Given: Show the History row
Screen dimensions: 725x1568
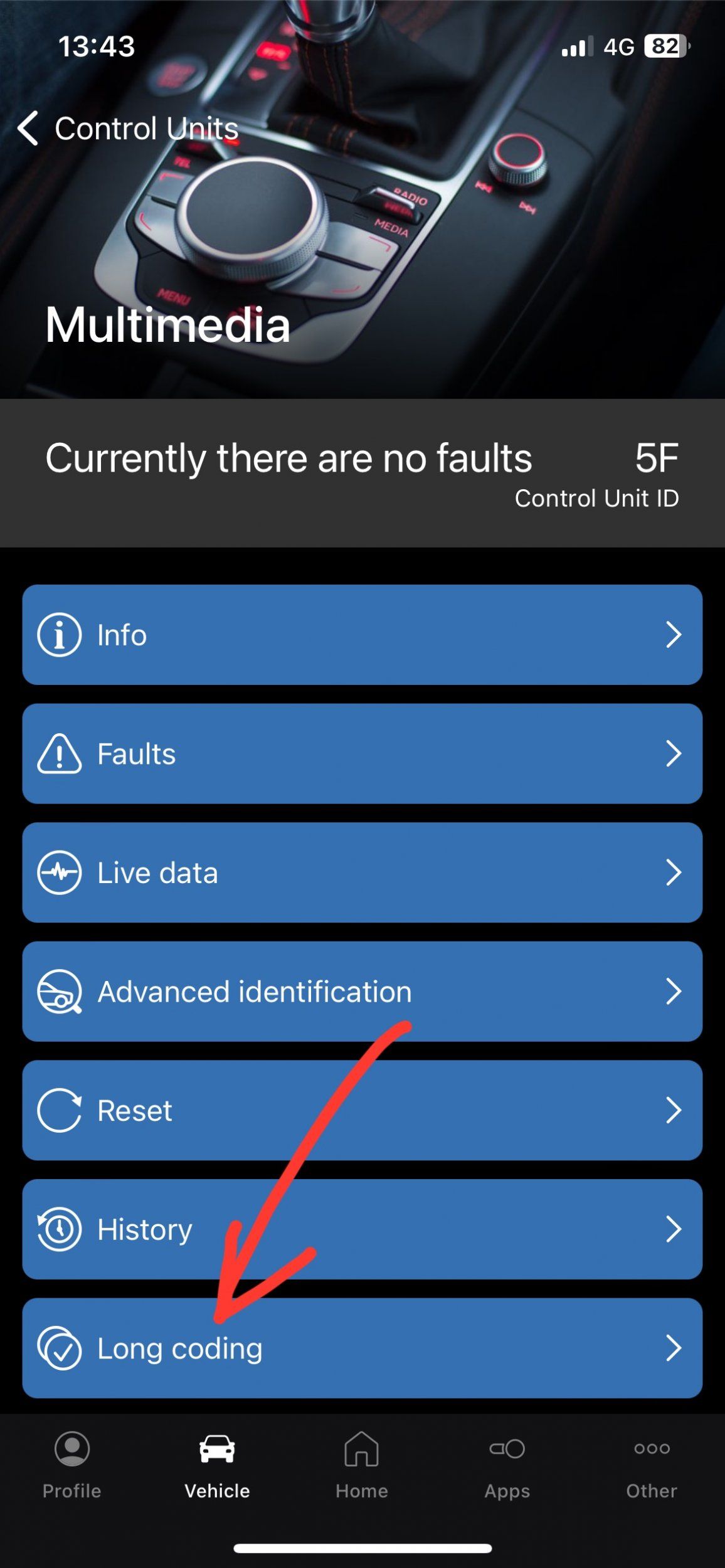Looking at the screenshot, I should 362,1229.
